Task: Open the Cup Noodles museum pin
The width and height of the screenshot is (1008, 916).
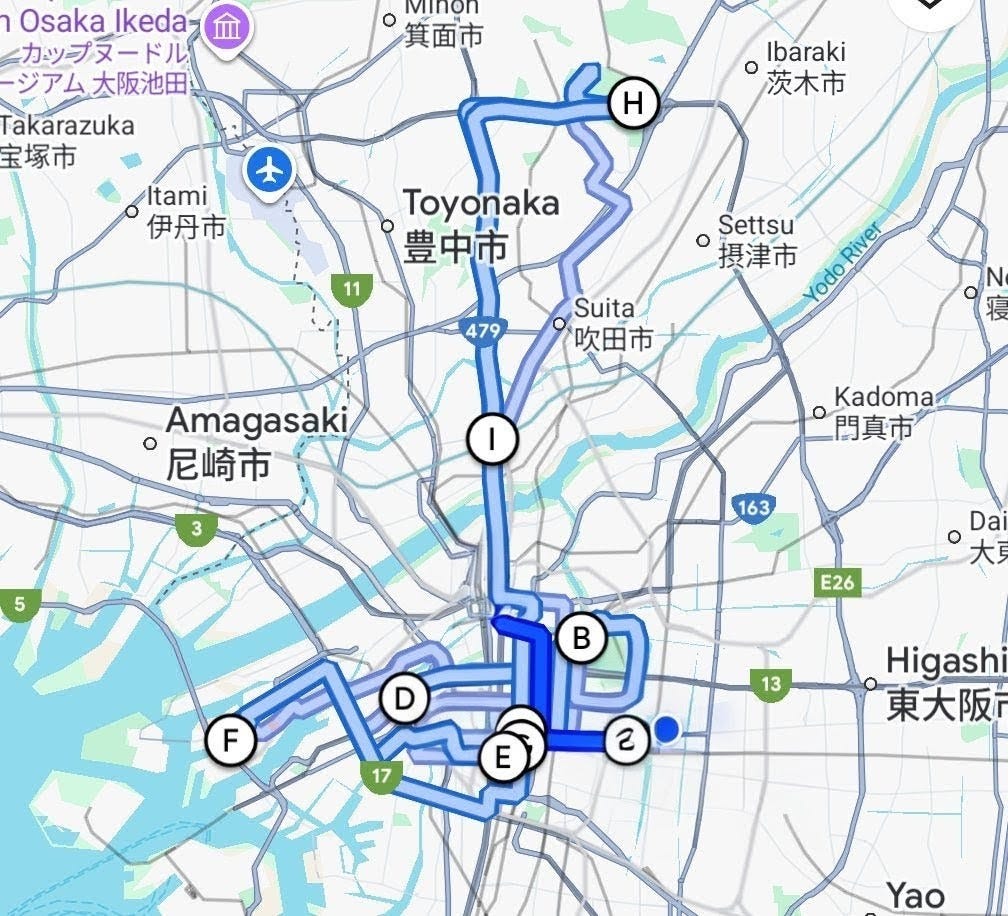Action: tap(224, 27)
